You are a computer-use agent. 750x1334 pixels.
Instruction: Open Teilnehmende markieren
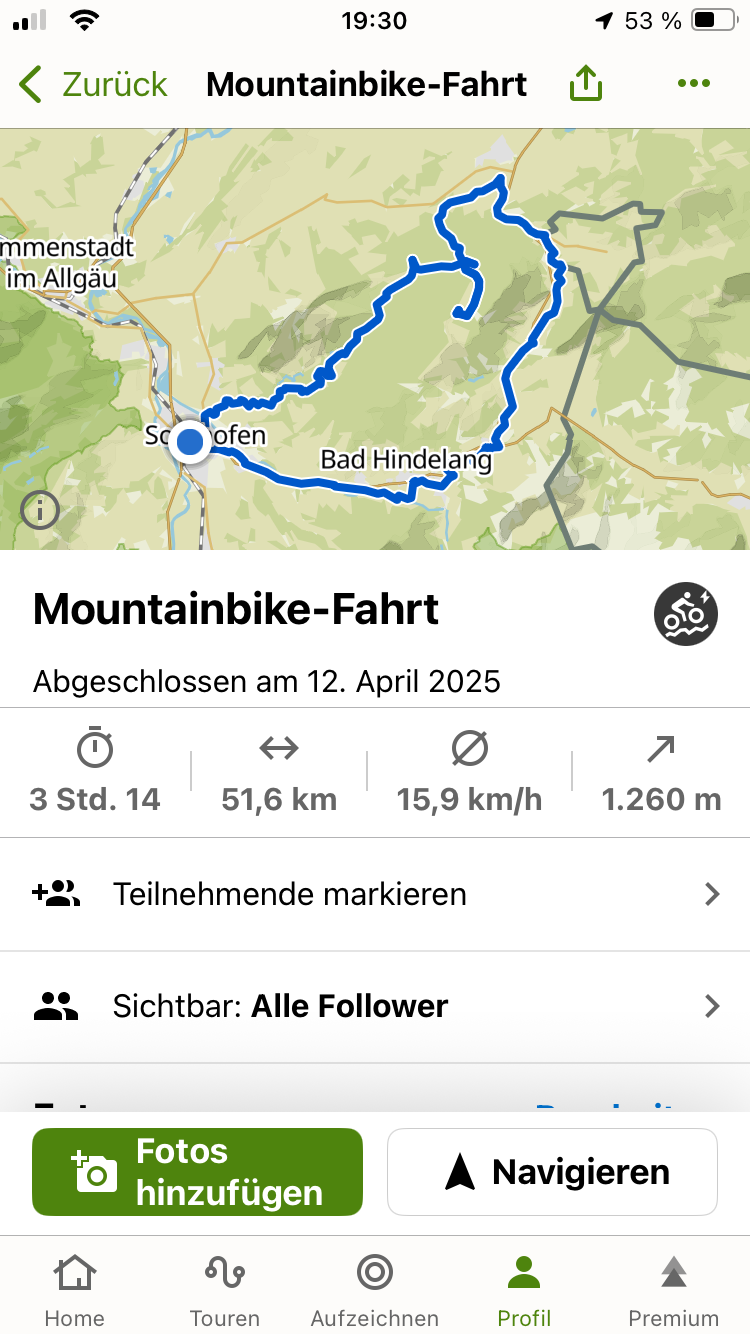point(375,894)
